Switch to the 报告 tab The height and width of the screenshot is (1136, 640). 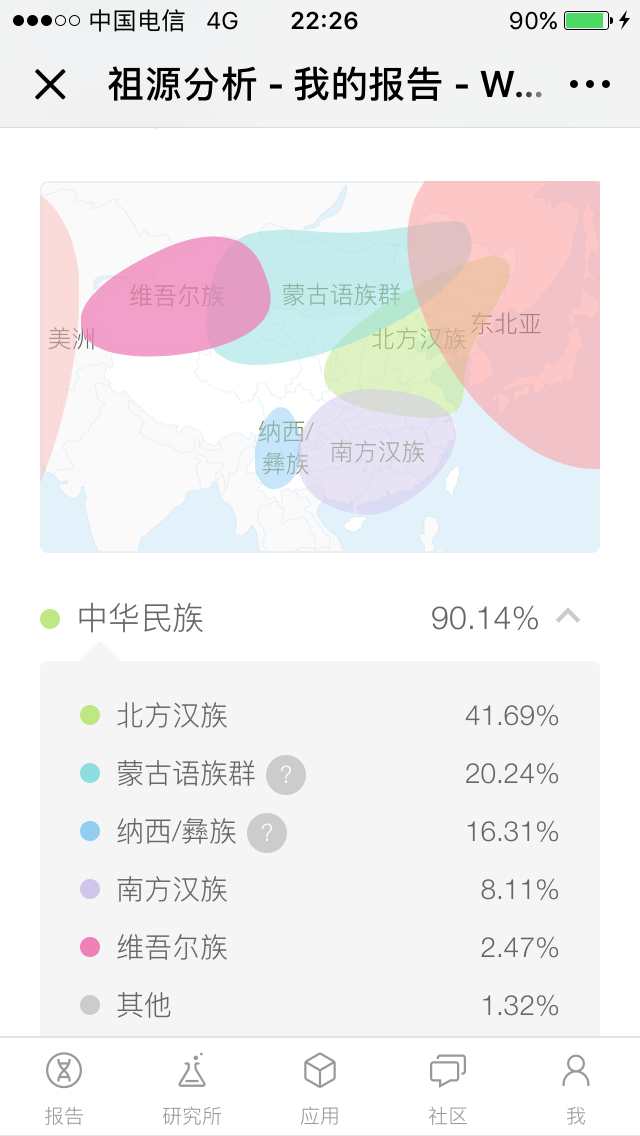[64, 1088]
